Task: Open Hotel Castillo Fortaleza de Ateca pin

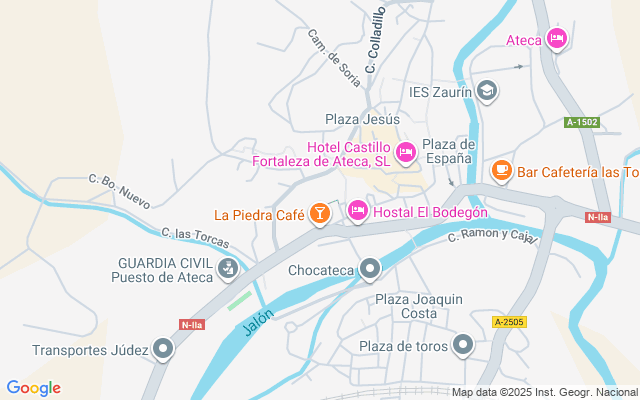Action: coord(405,152)
